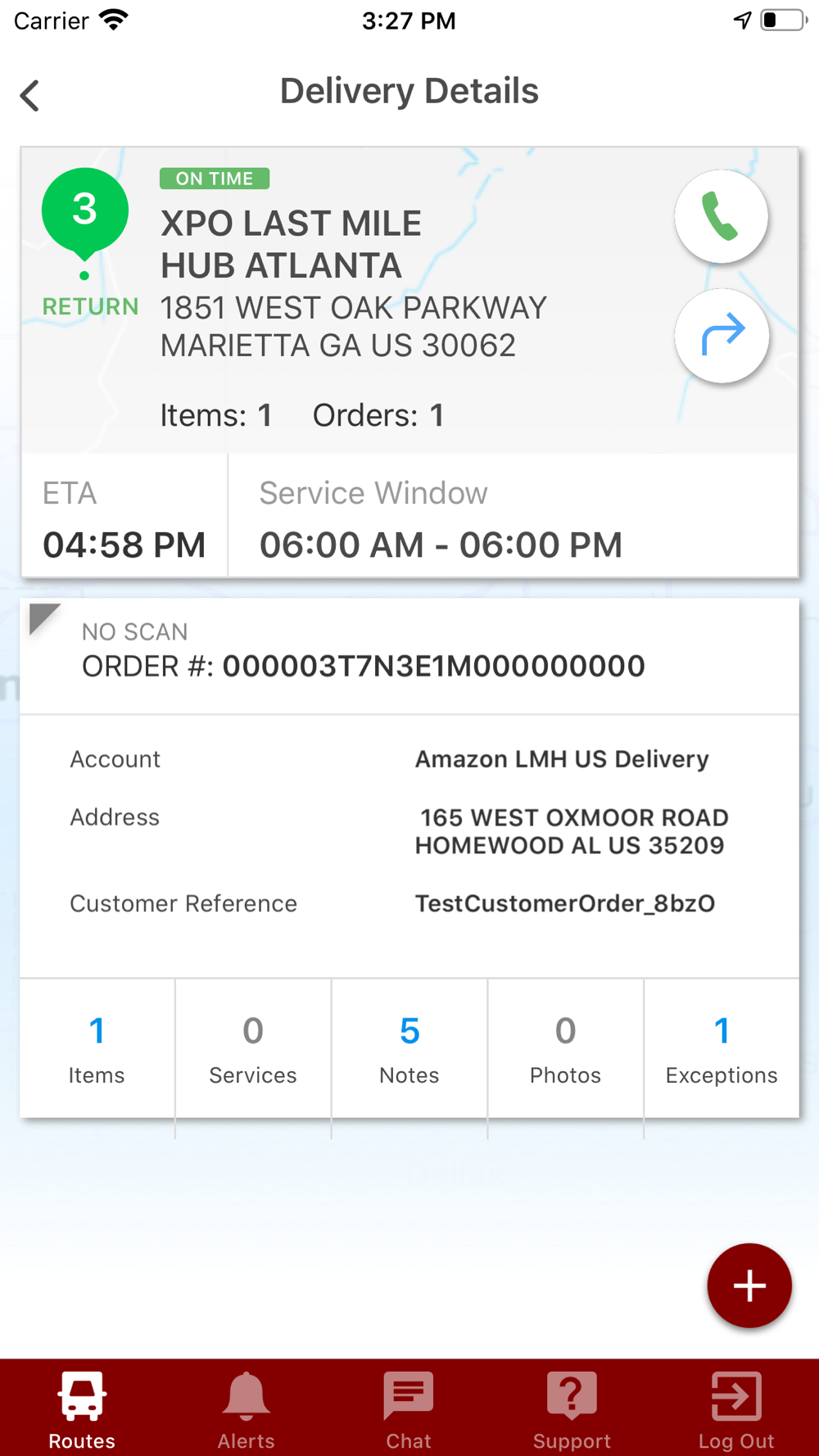Open directions with the blue arrow button
The image size is (819, 1456).
click(722, 336)
